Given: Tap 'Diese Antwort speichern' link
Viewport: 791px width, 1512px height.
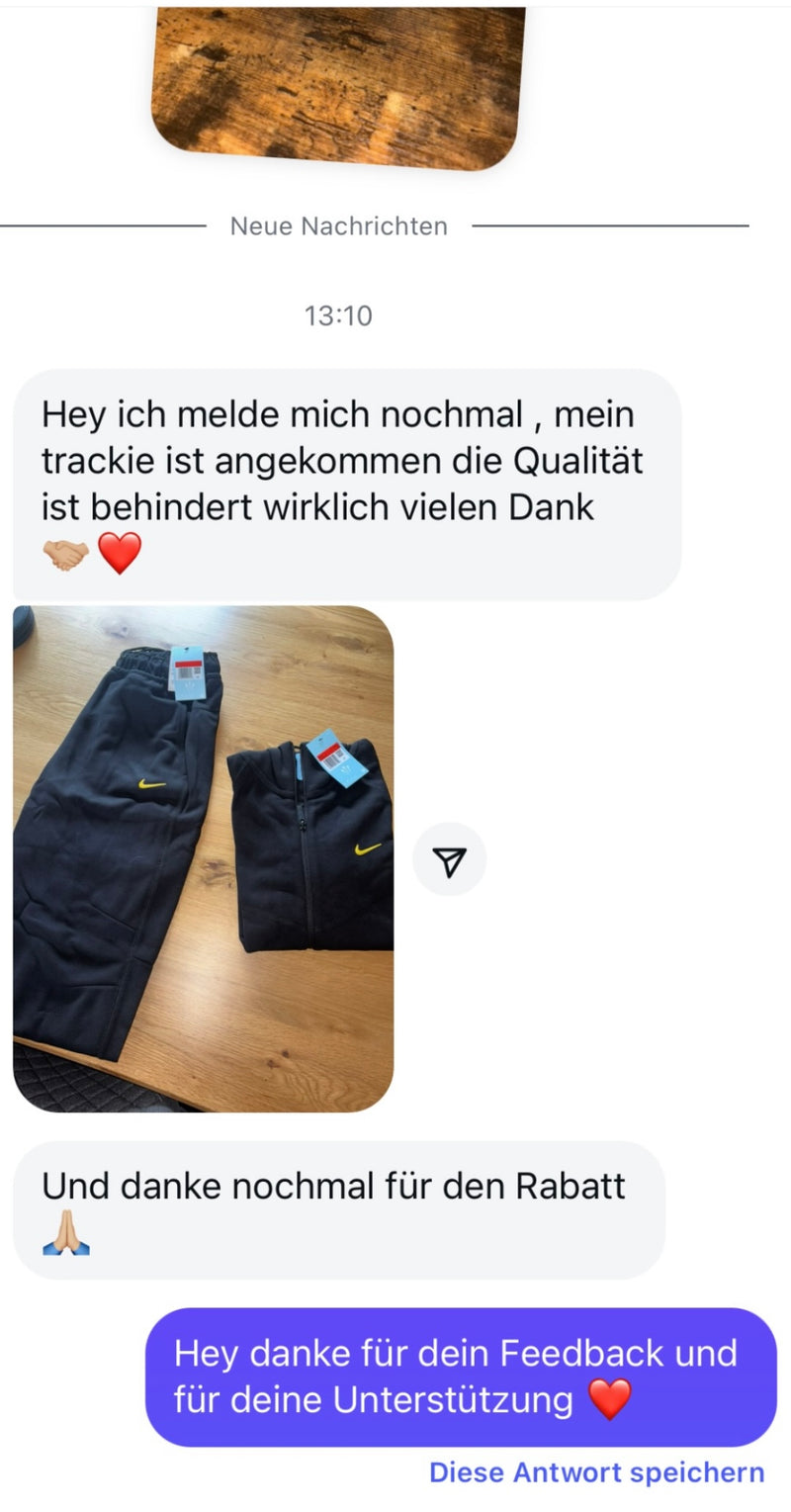Looking at the screenshot, I should 596,1471.
